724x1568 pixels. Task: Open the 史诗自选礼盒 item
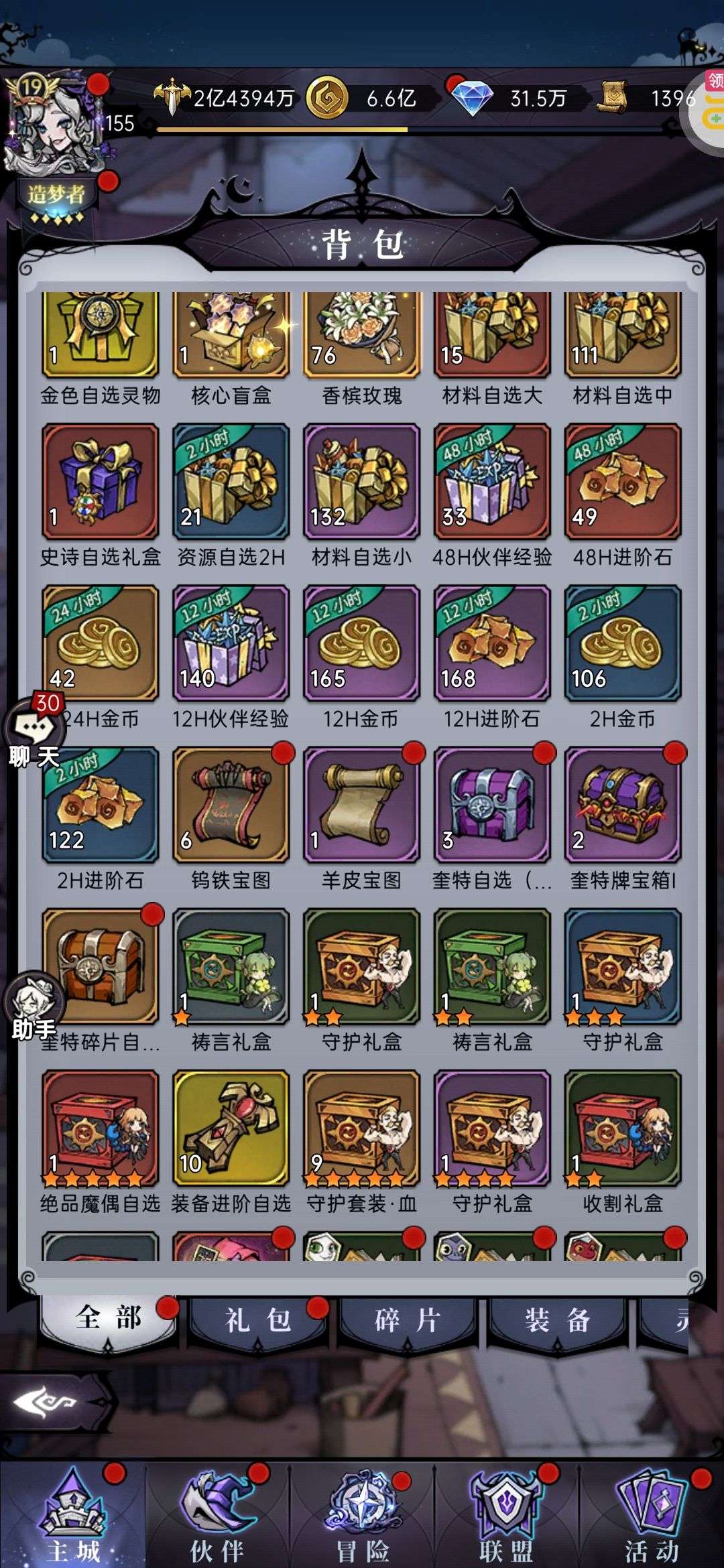(x=101, y=481)
